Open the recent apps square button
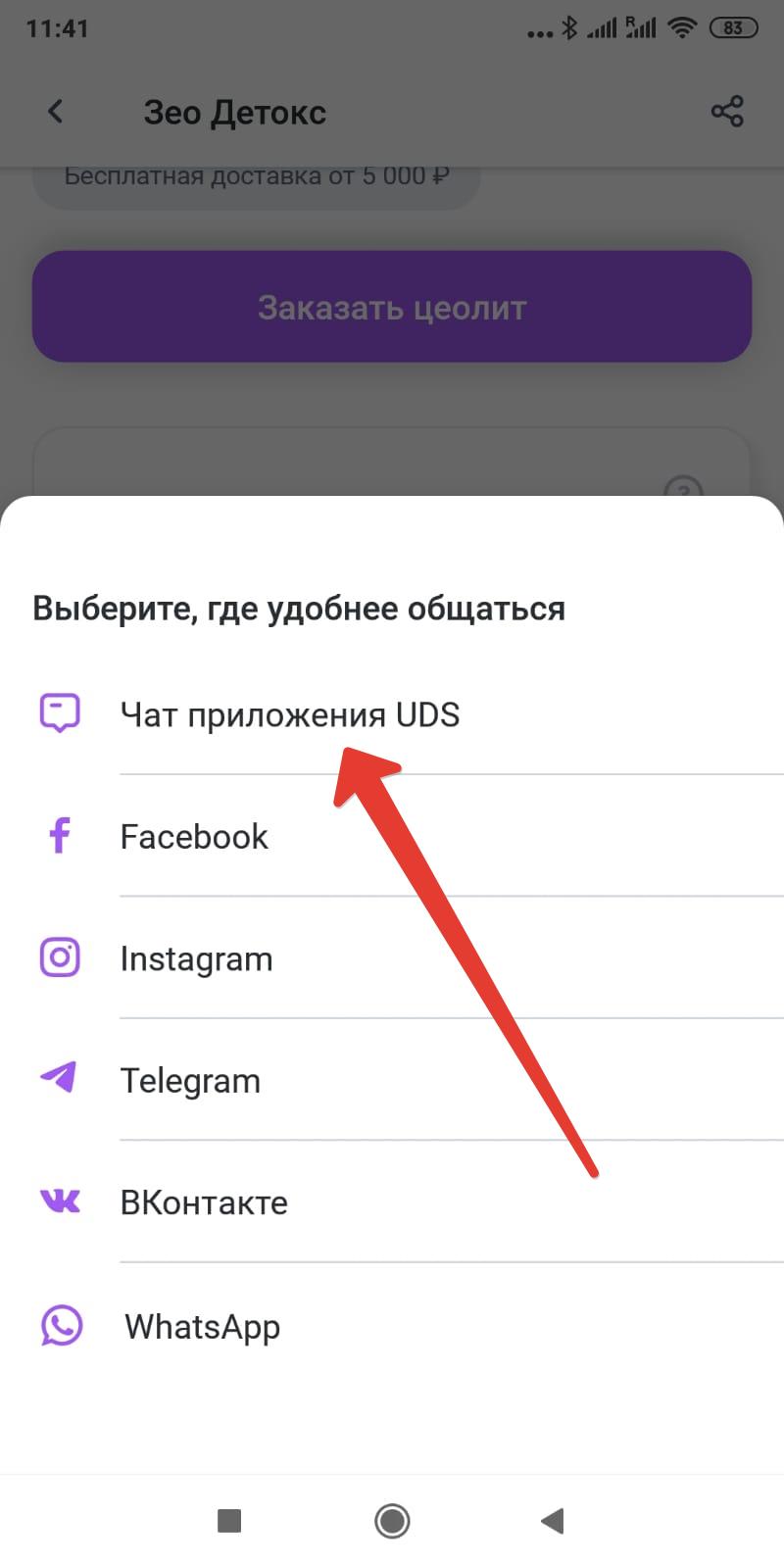Viewport: 784px width, 1568px height. click(229, 1521)
